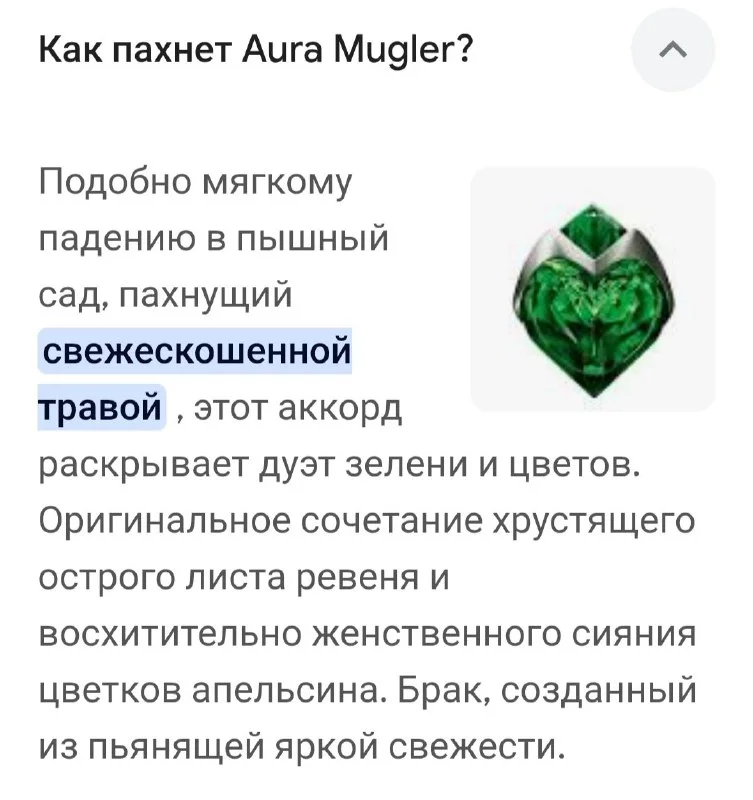The height and width of the screenshot is (800, 753).
Task: Open the green Aura Mugler bottle image
Action: coord(593,289)
